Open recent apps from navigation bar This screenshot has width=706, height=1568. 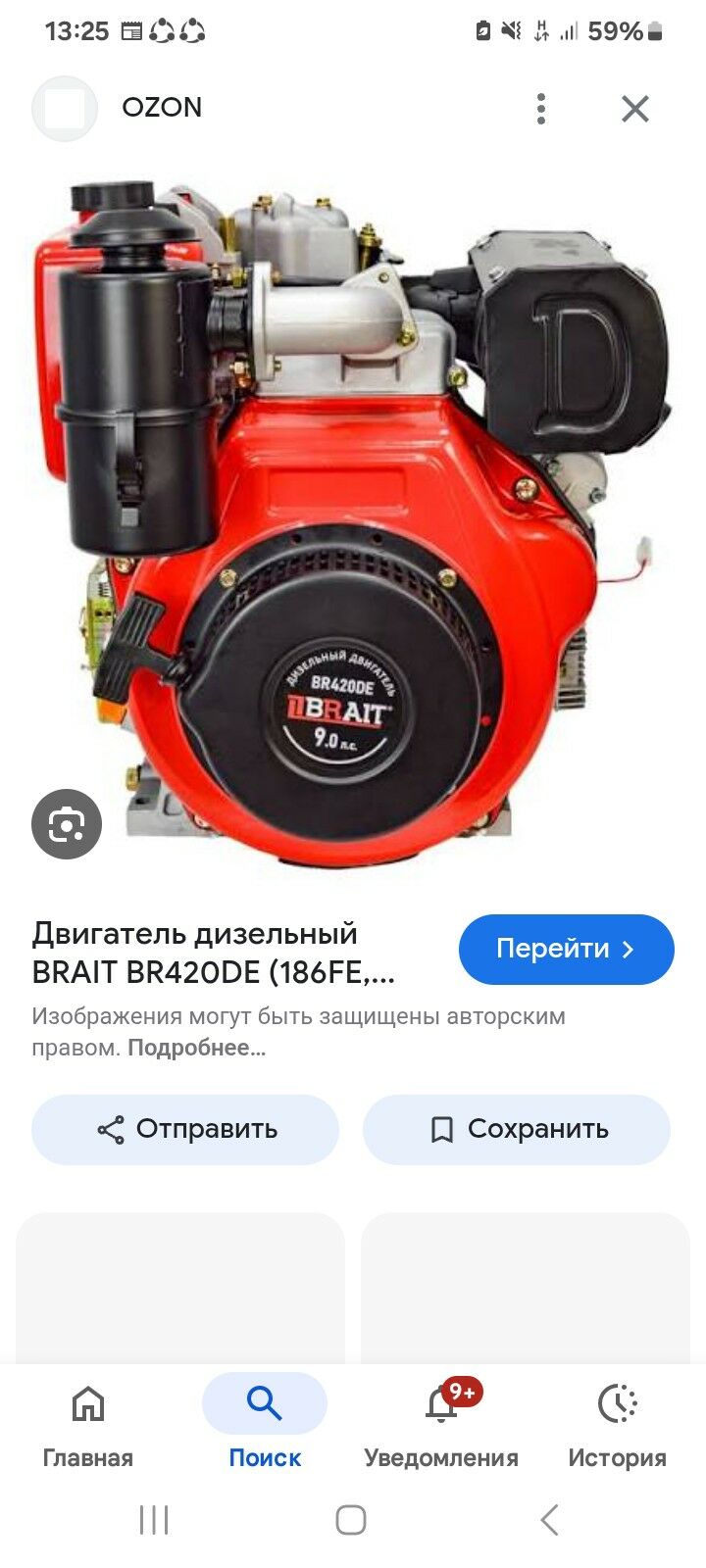154,1520
